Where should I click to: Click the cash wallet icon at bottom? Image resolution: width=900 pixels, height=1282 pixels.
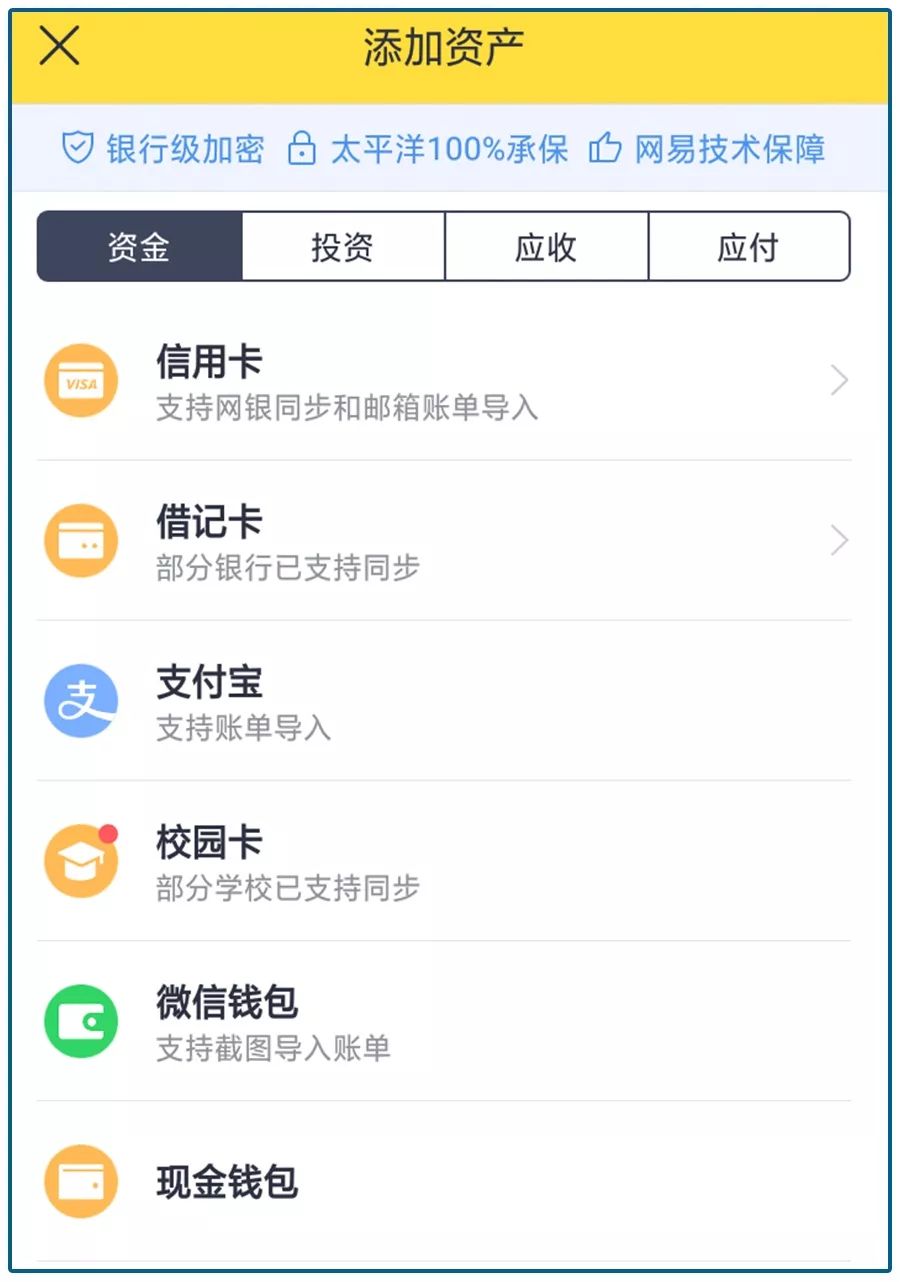coord(81,1180)
